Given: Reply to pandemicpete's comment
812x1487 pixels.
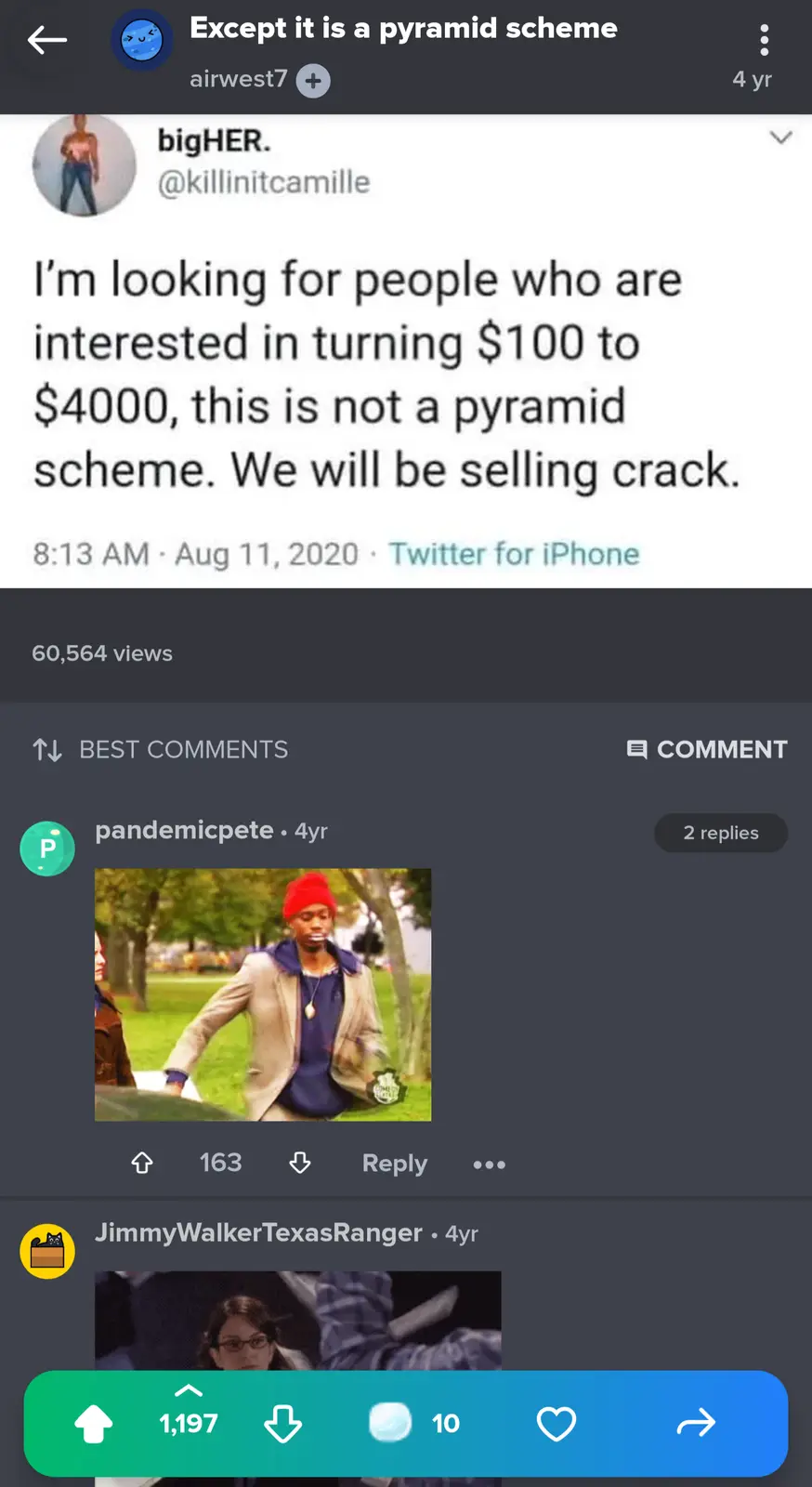Looking at the screenshot, I should click(395, 1163).
